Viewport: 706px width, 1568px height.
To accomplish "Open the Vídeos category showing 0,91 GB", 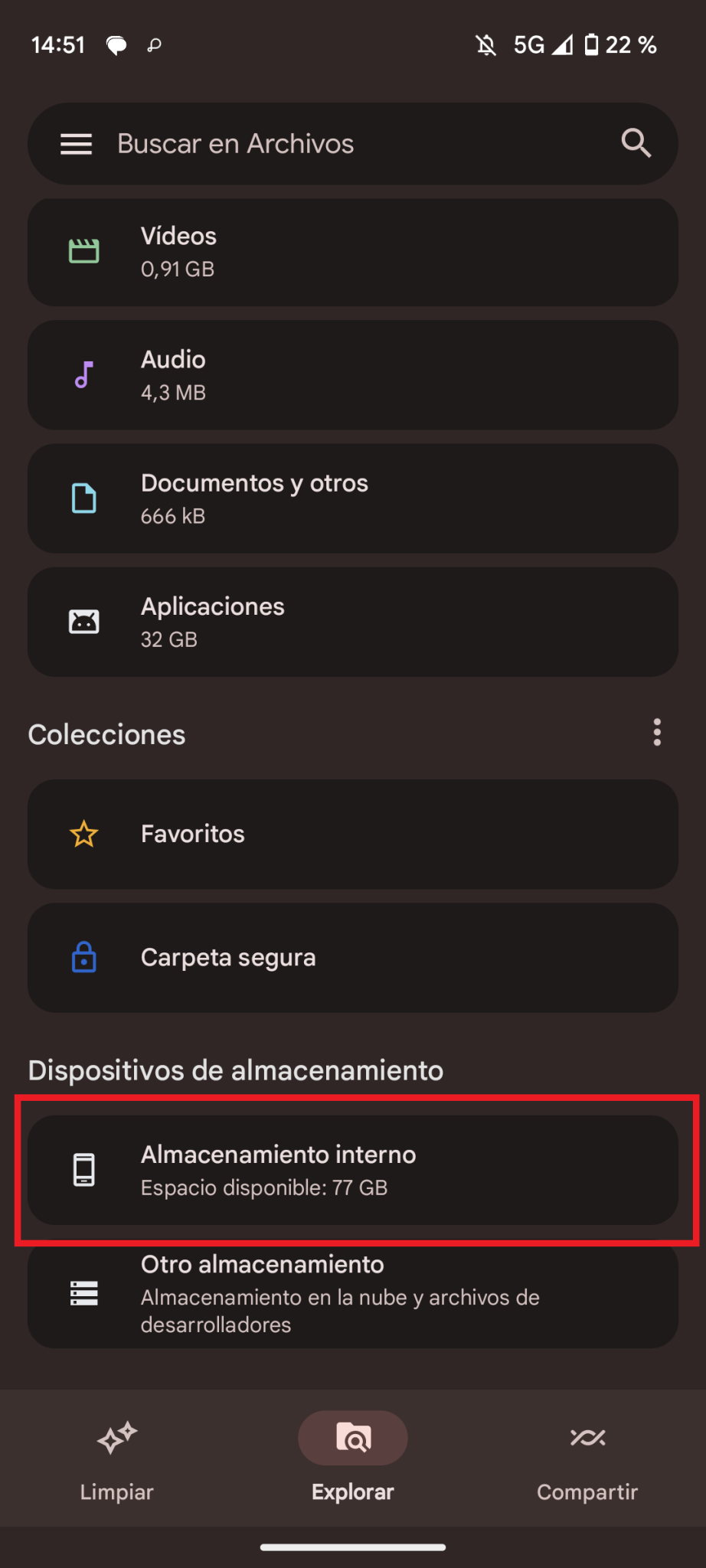I will (352, 250).
